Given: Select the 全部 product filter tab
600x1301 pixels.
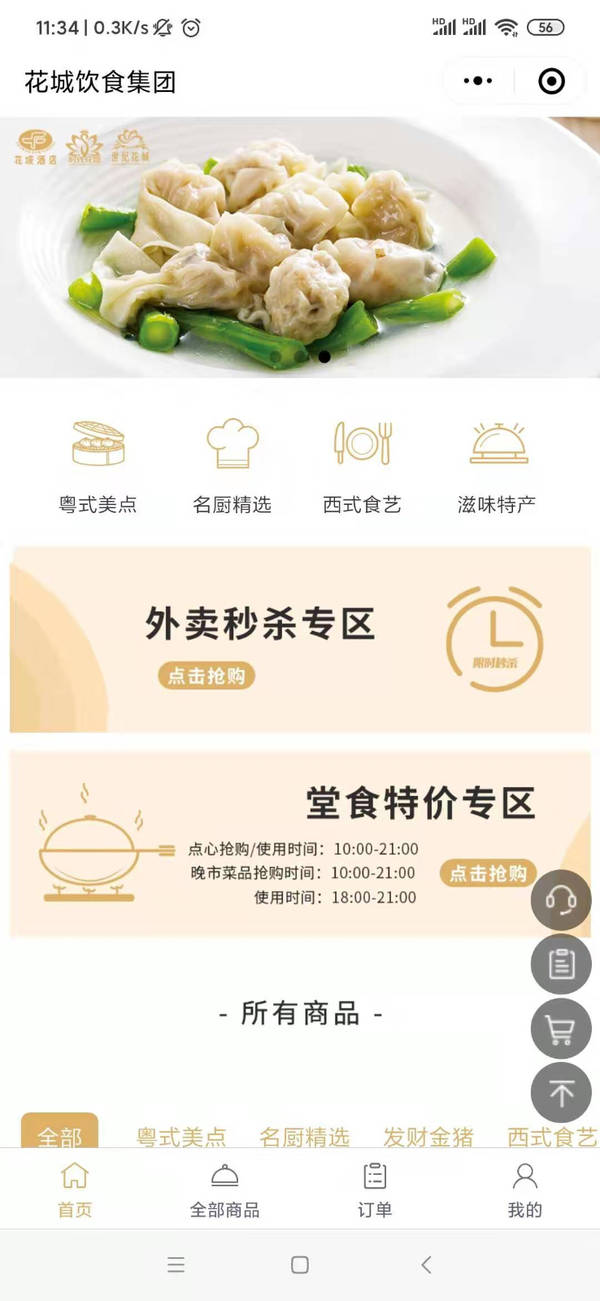Looking at the screenshot, I should [60, 1135].
